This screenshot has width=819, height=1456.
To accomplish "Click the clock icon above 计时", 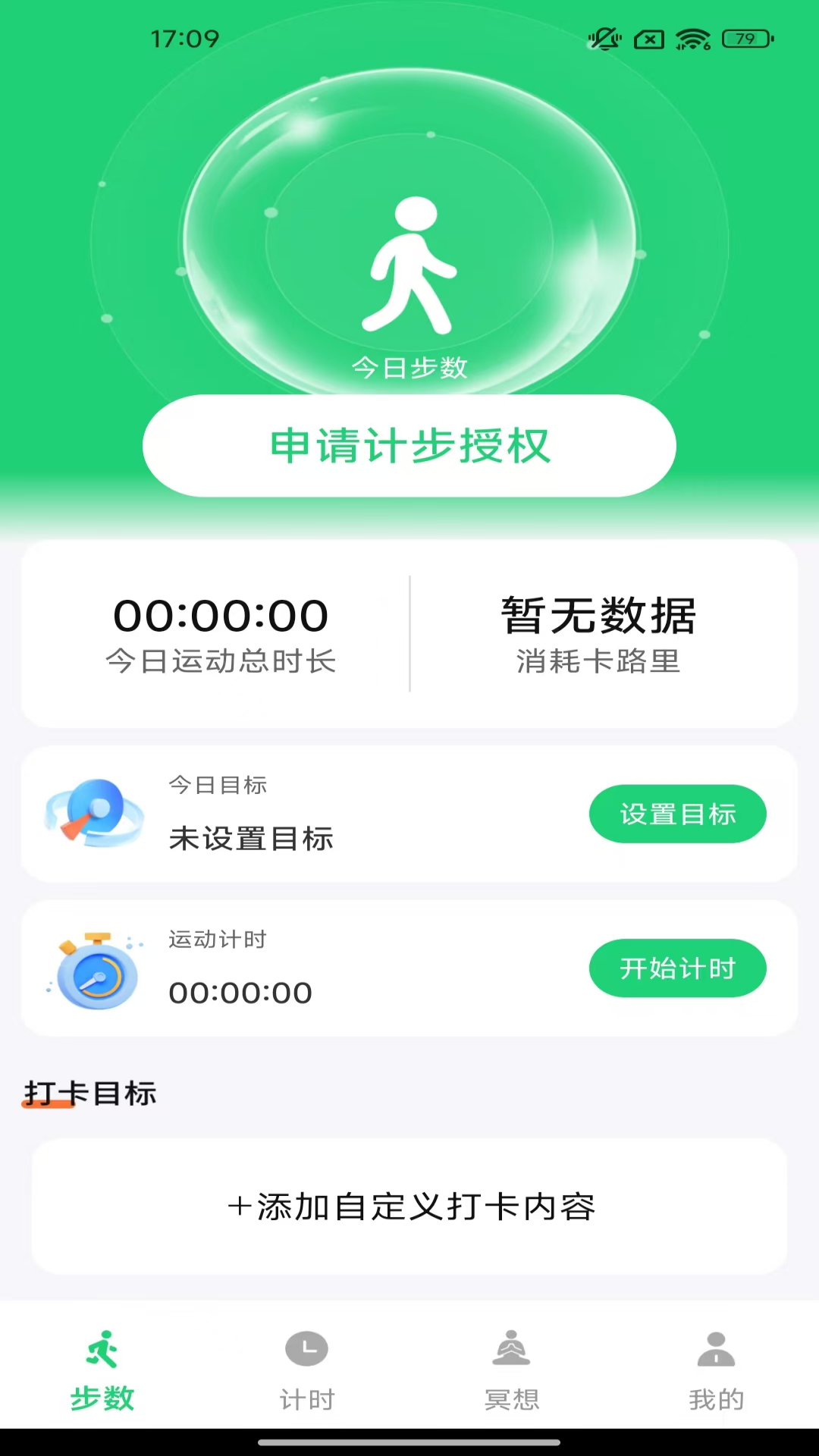I will [306, 1350].
